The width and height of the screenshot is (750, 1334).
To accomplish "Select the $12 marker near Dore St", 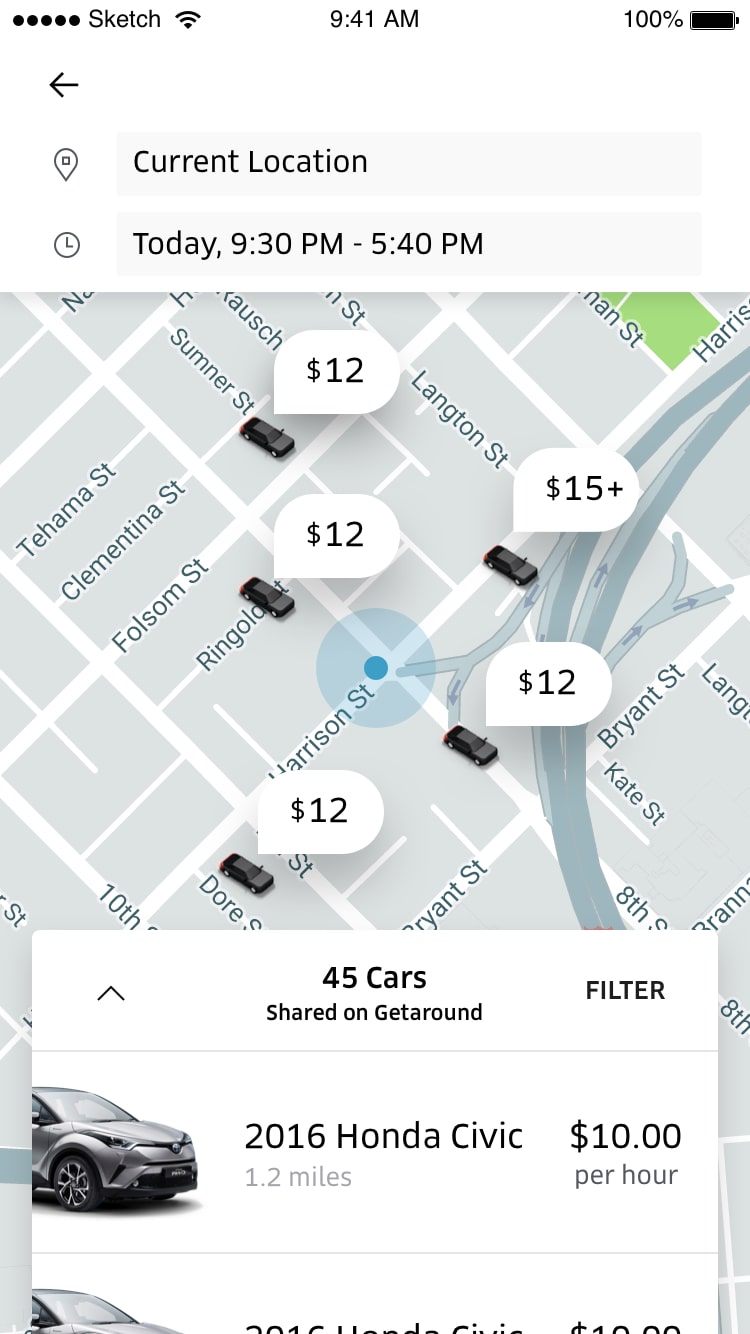I will tap(320, 811).
